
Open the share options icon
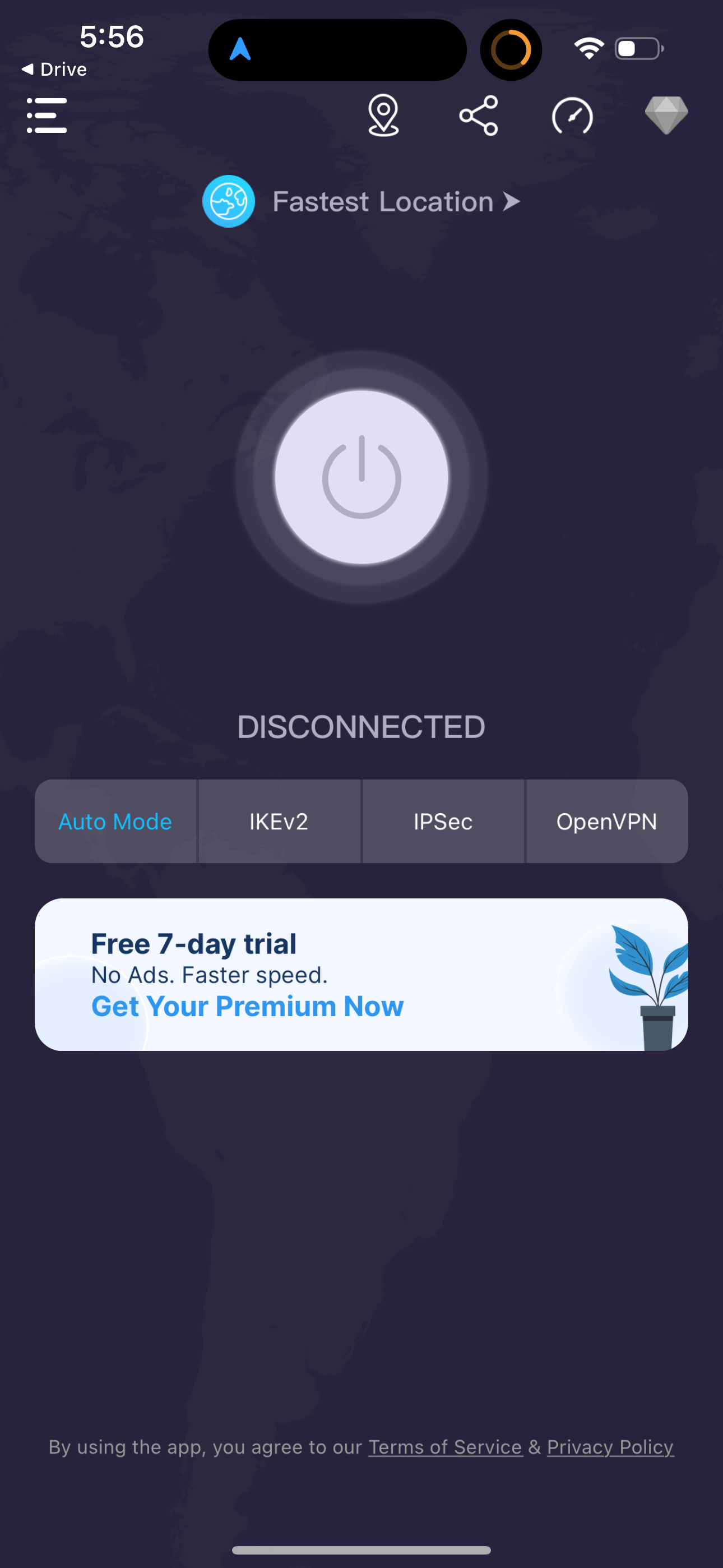(479, 114)
